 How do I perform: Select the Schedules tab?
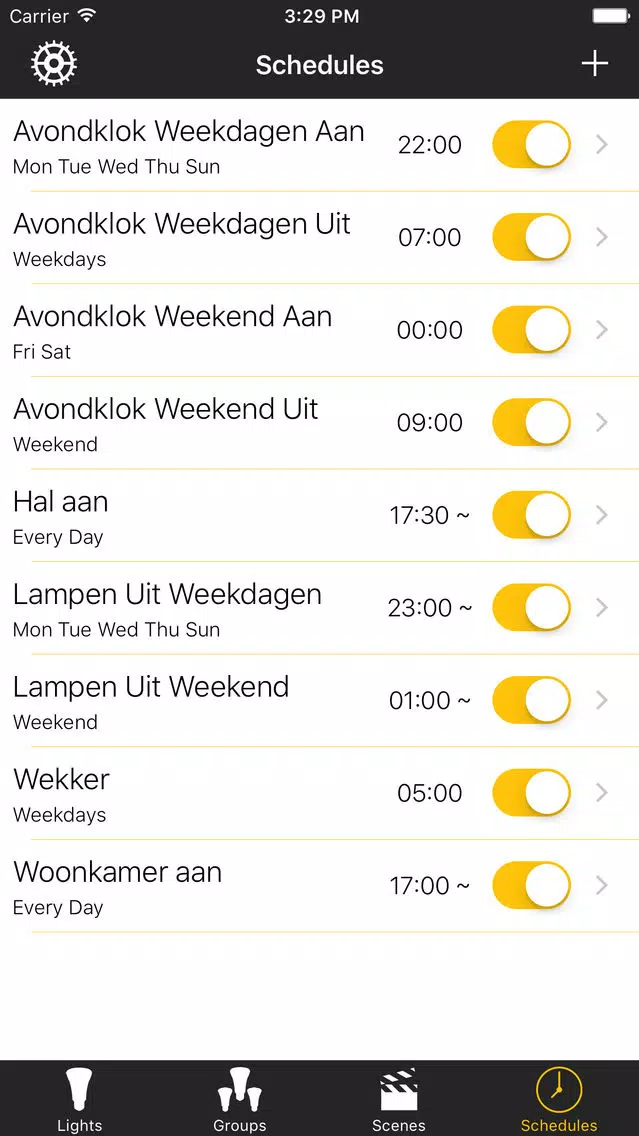click(x=559, y=1099)
